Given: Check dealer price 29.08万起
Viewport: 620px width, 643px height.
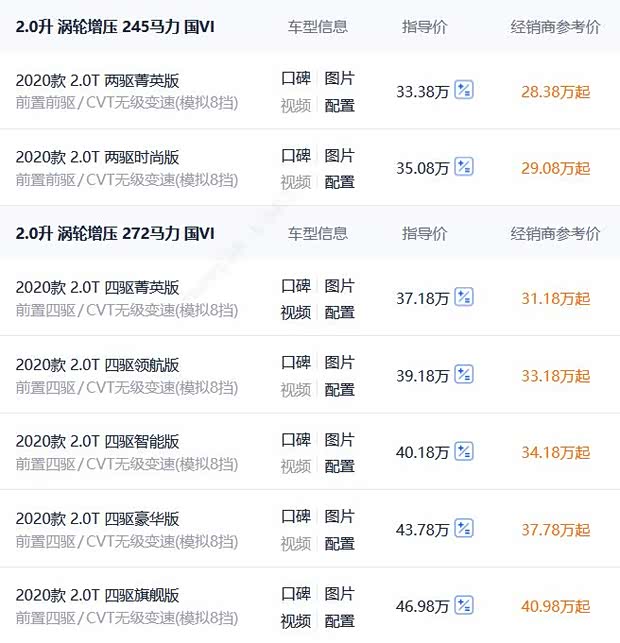Looking at the screenshot, I should tap(555, 169).
